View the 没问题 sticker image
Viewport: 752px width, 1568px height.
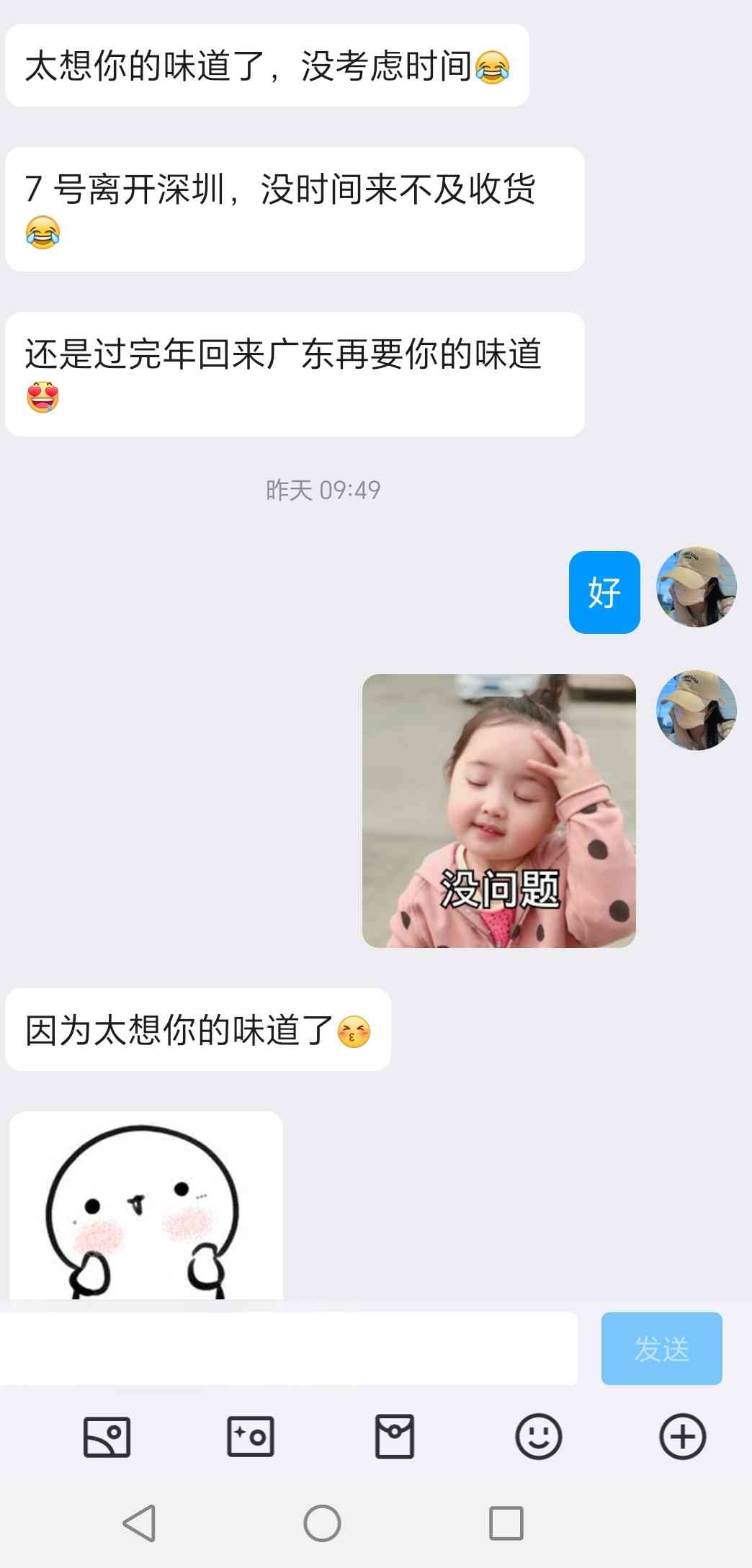coord(498,810)
